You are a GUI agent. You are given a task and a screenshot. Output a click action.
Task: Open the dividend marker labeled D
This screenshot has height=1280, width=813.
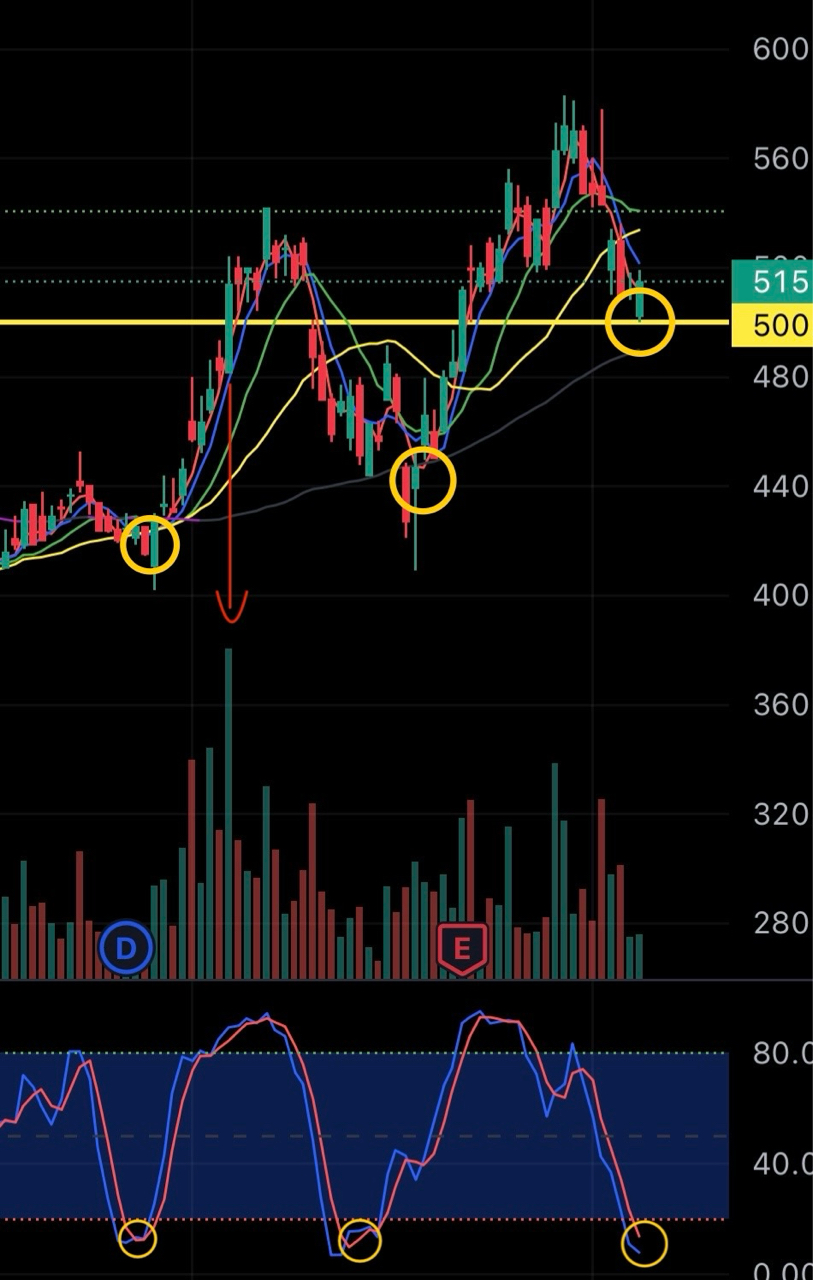pyautogui.click(x=126, y=948)
